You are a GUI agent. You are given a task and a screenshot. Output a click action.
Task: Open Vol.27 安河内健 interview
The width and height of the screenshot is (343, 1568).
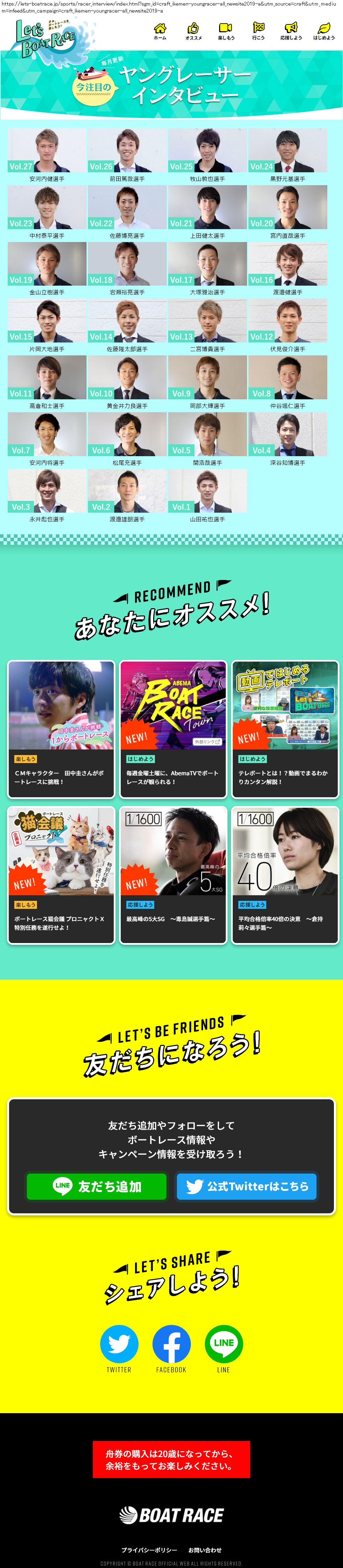[47, 154]
